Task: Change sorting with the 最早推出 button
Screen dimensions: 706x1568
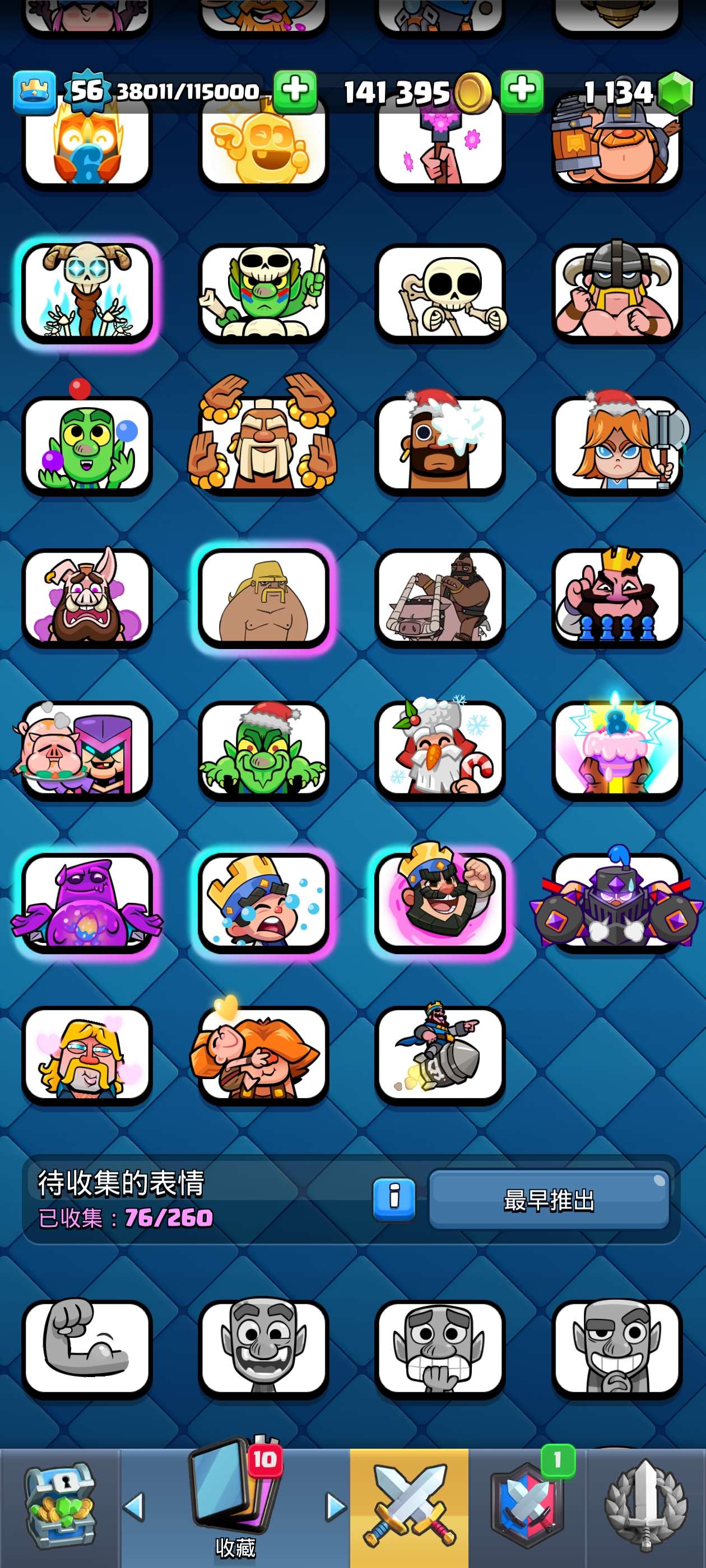Action: (x=549, y=1200)
